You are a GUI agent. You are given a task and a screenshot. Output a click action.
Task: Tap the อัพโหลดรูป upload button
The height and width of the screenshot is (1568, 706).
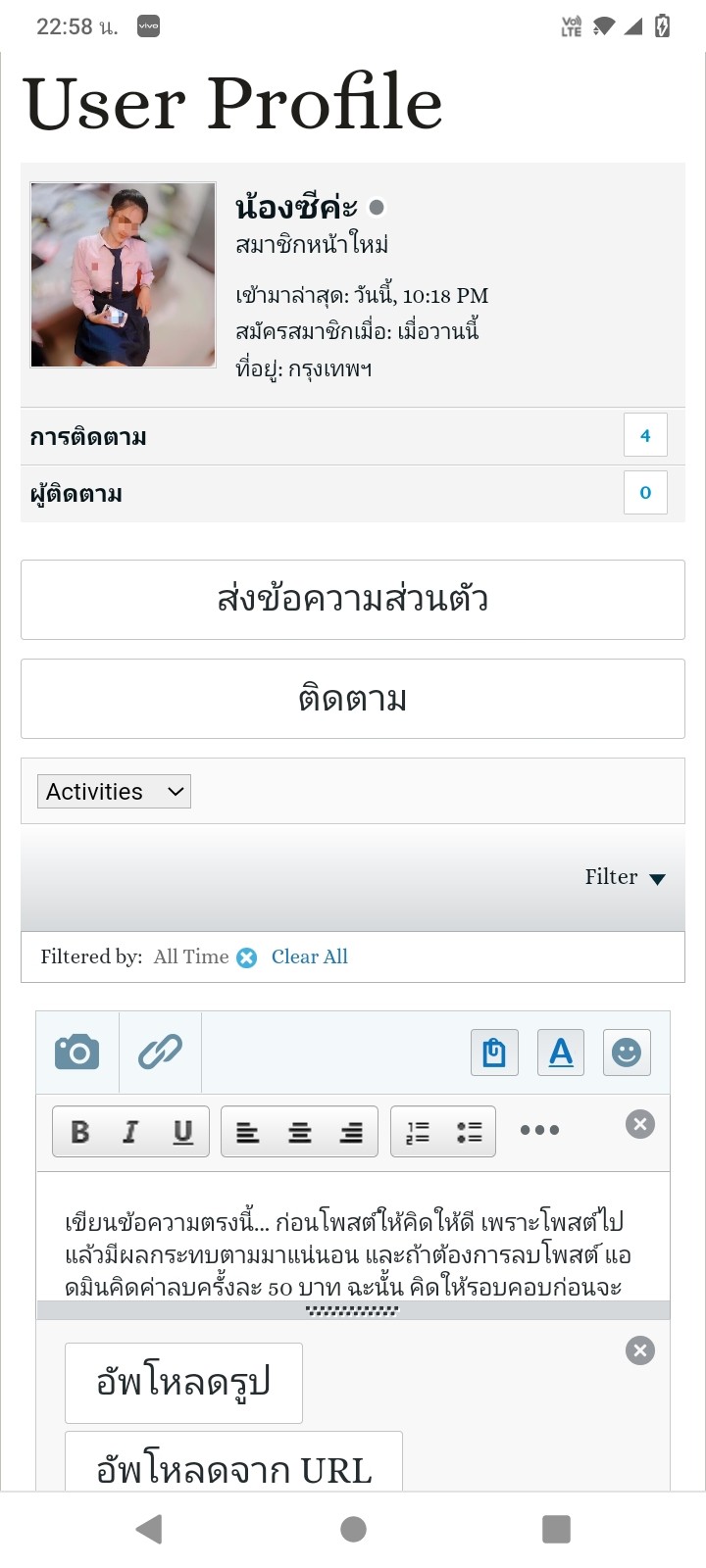pos(183,1383)
